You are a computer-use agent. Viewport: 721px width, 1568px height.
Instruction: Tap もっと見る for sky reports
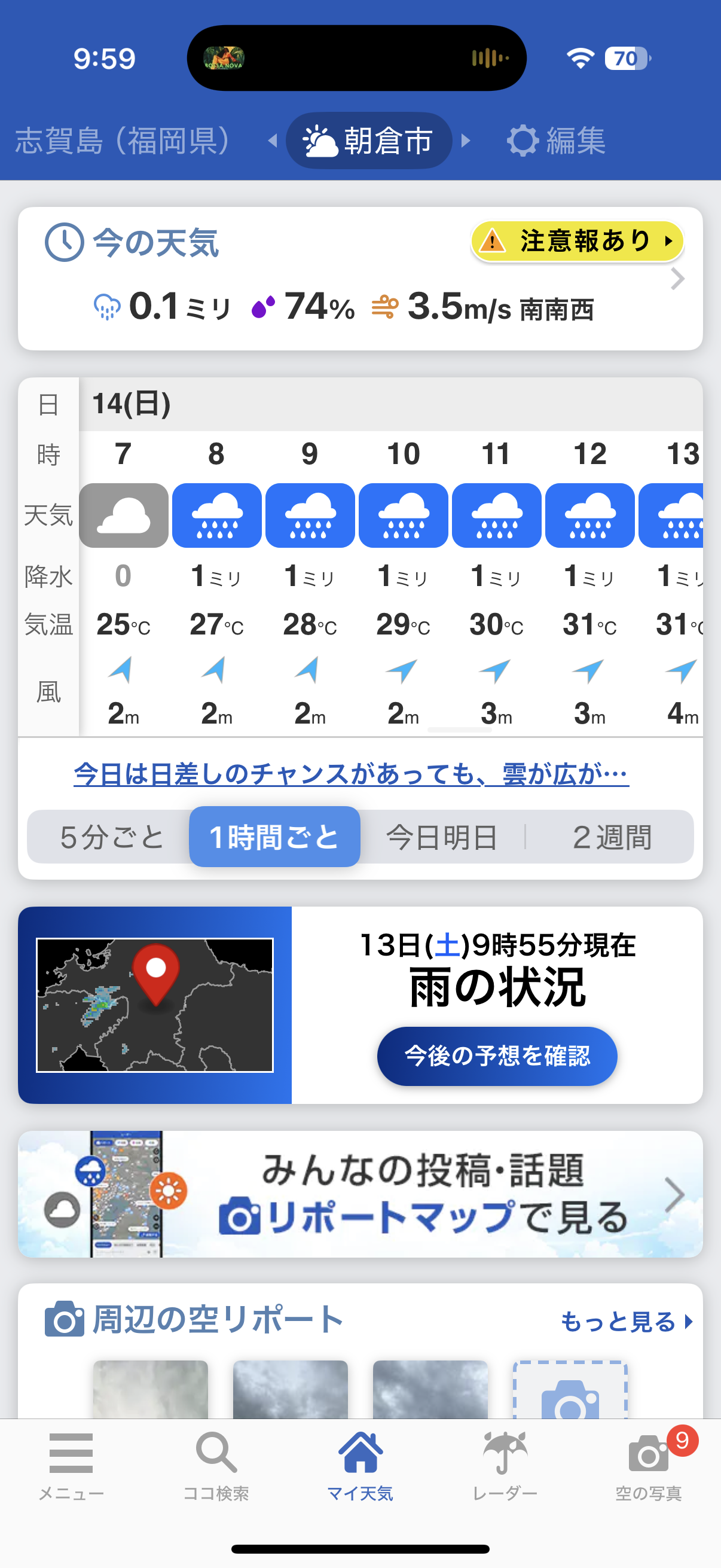[x=626, y=1322]
